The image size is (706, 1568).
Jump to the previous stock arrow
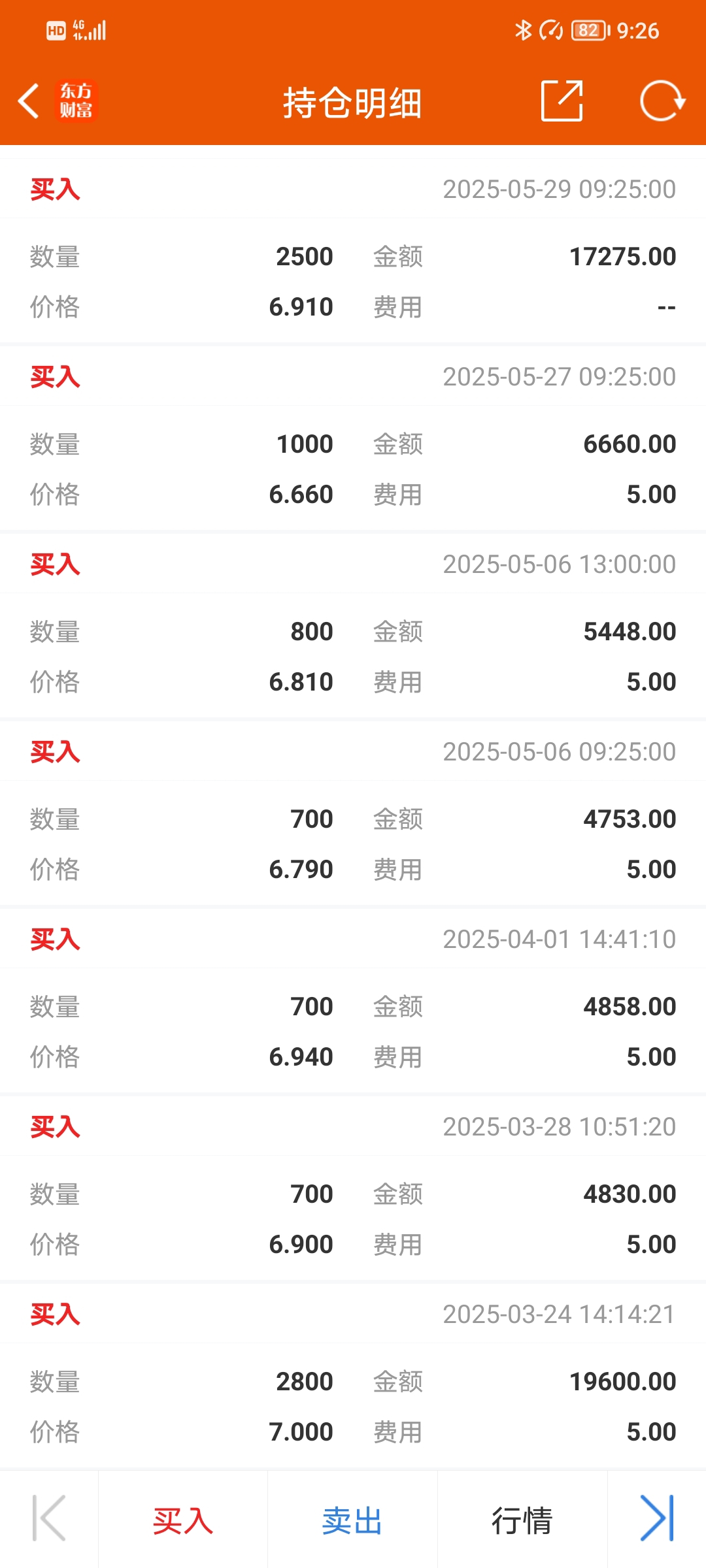[49, 1518]
